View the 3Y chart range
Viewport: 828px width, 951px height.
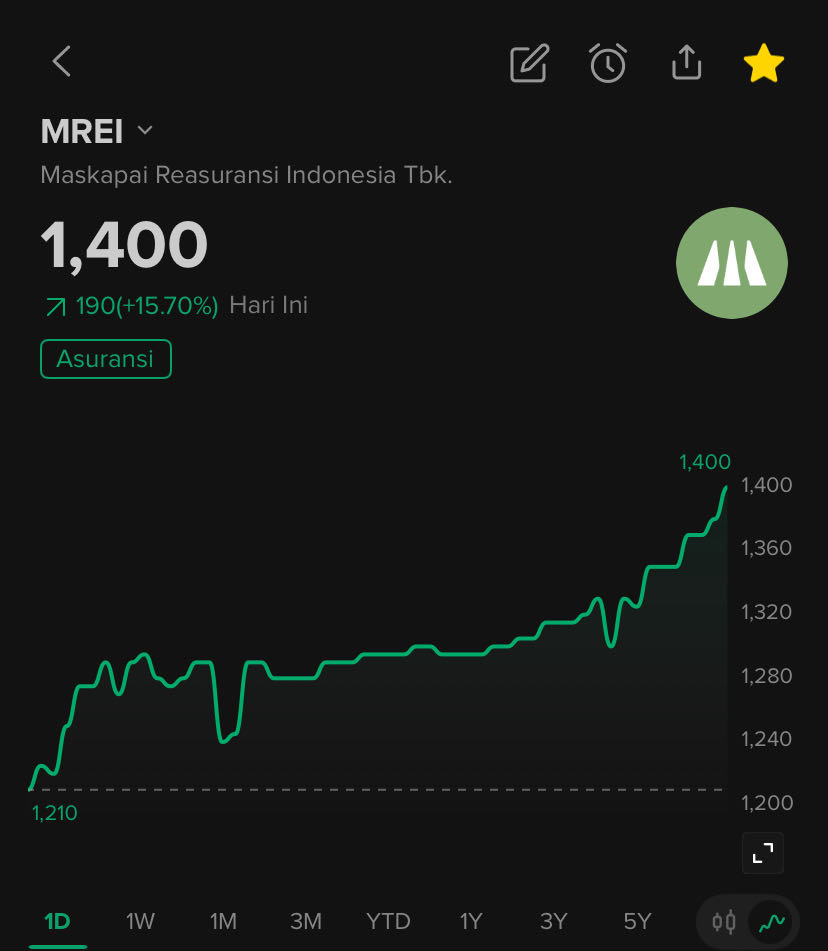(553, 921)
